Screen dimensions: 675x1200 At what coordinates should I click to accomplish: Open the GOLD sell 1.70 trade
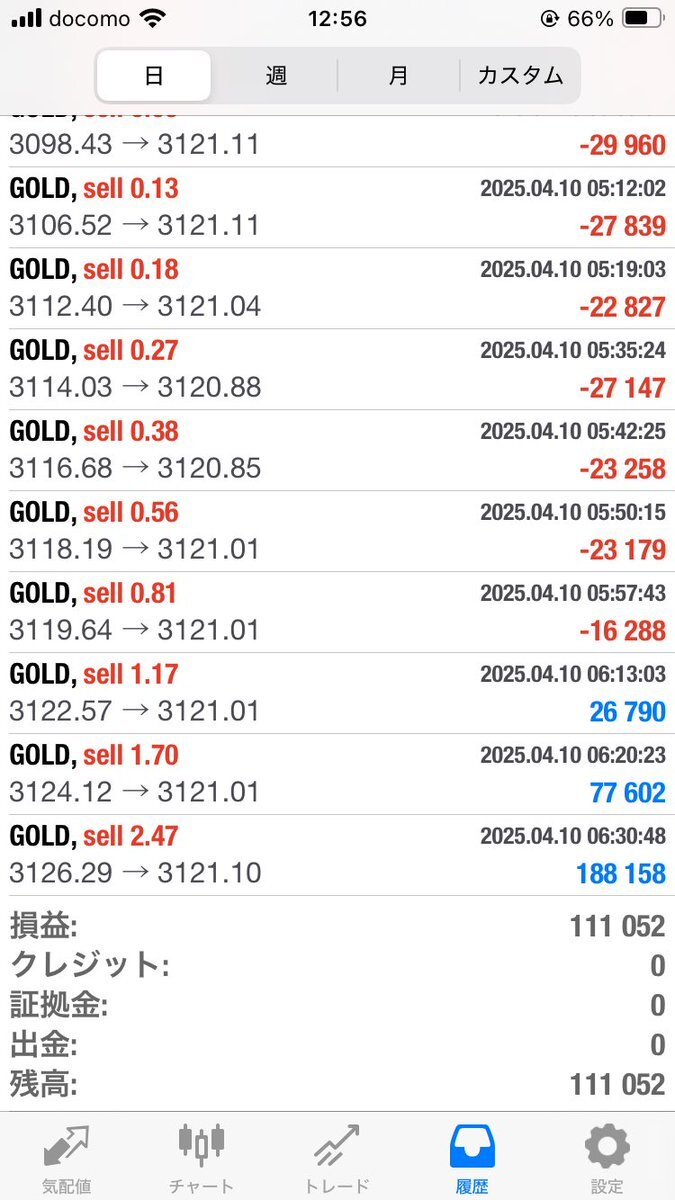coord(337,774)
